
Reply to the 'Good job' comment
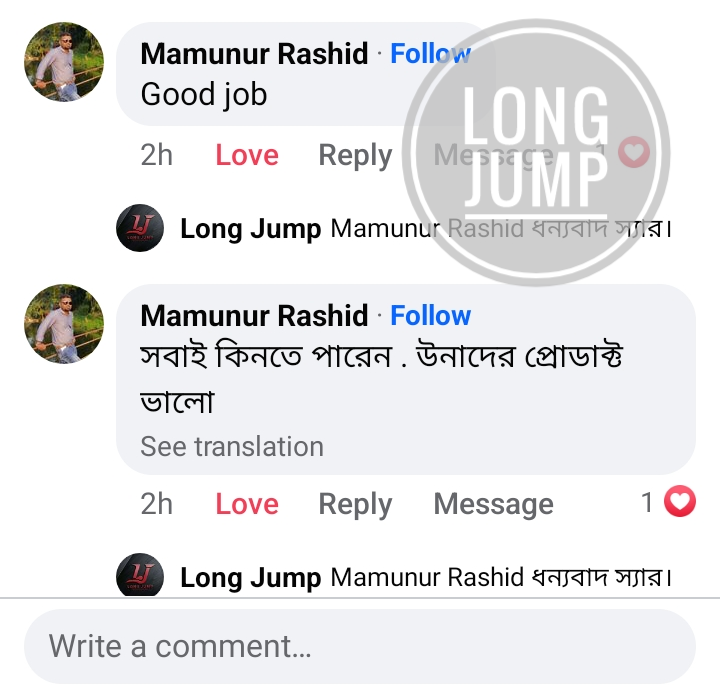click(355, 155)
